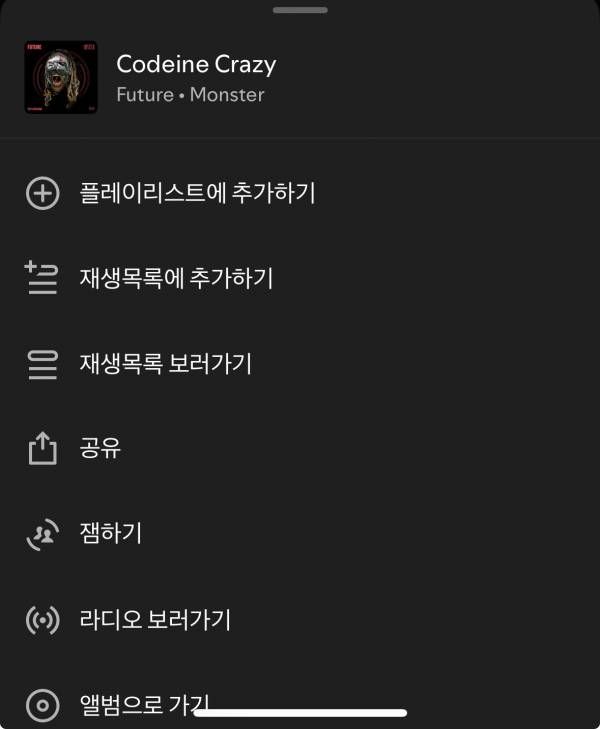Image resolution: width=600 pixels, height=729 pixels.
Task: Start a Jam with 잼하기
Action: 110,533
